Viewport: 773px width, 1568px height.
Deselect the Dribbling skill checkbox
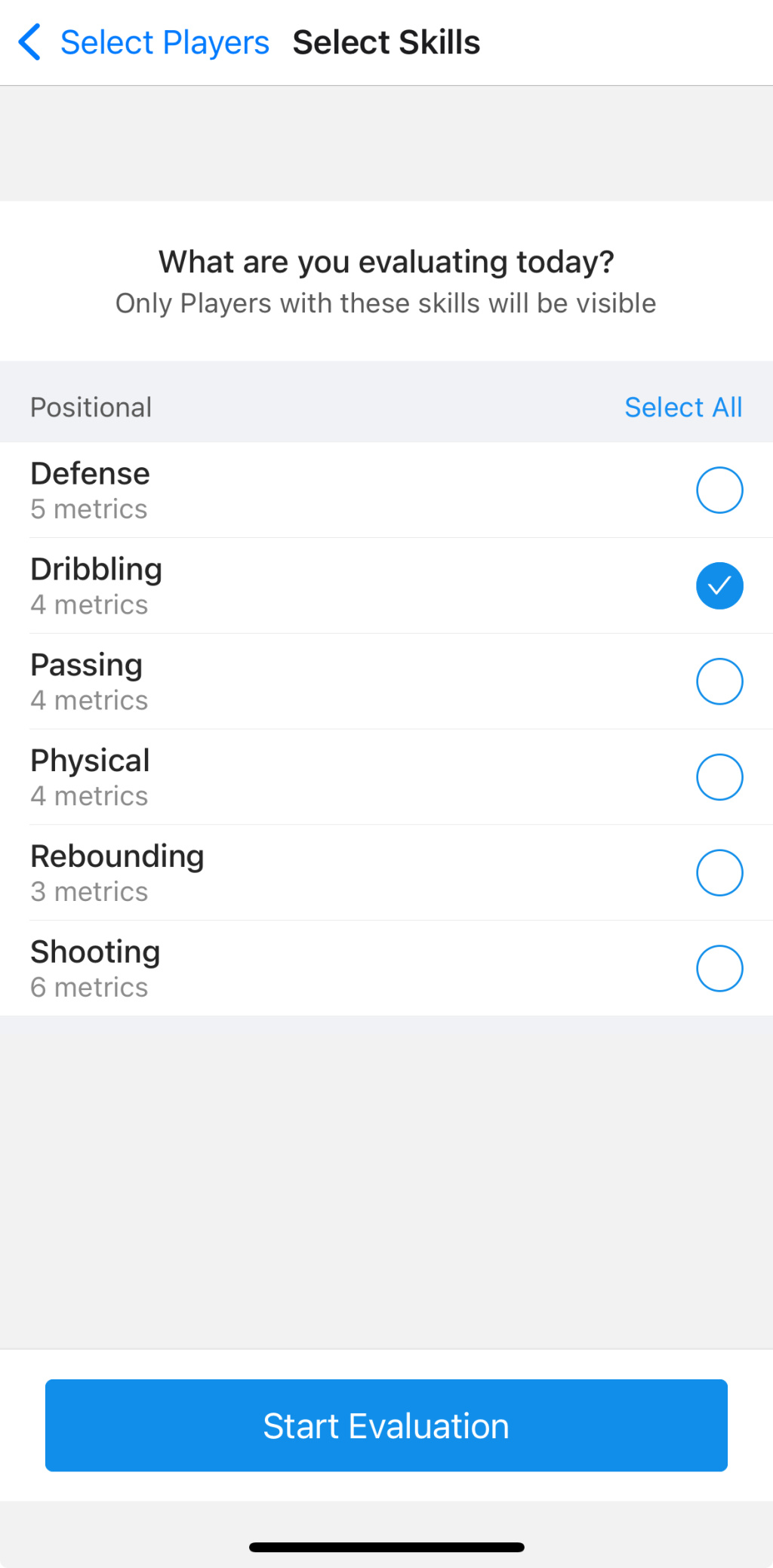(719, 586)
